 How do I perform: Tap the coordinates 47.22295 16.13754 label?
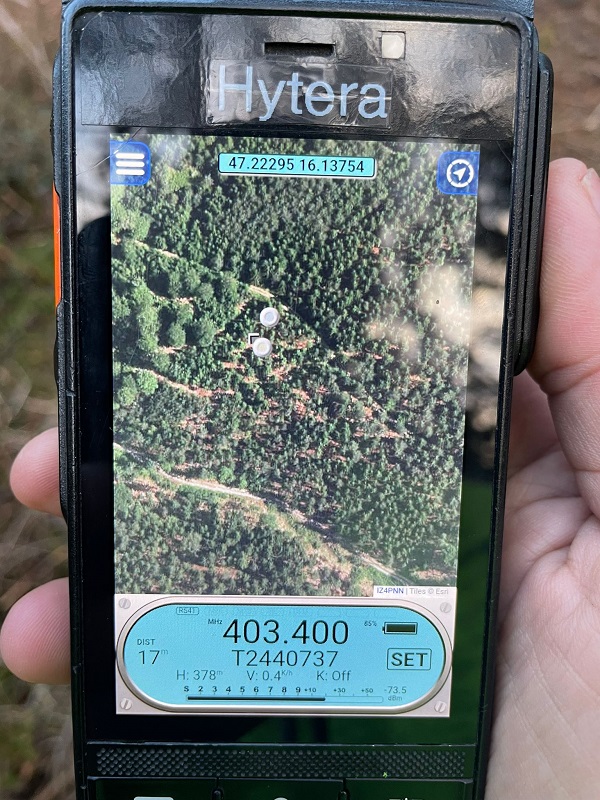(x=296, y=165)
